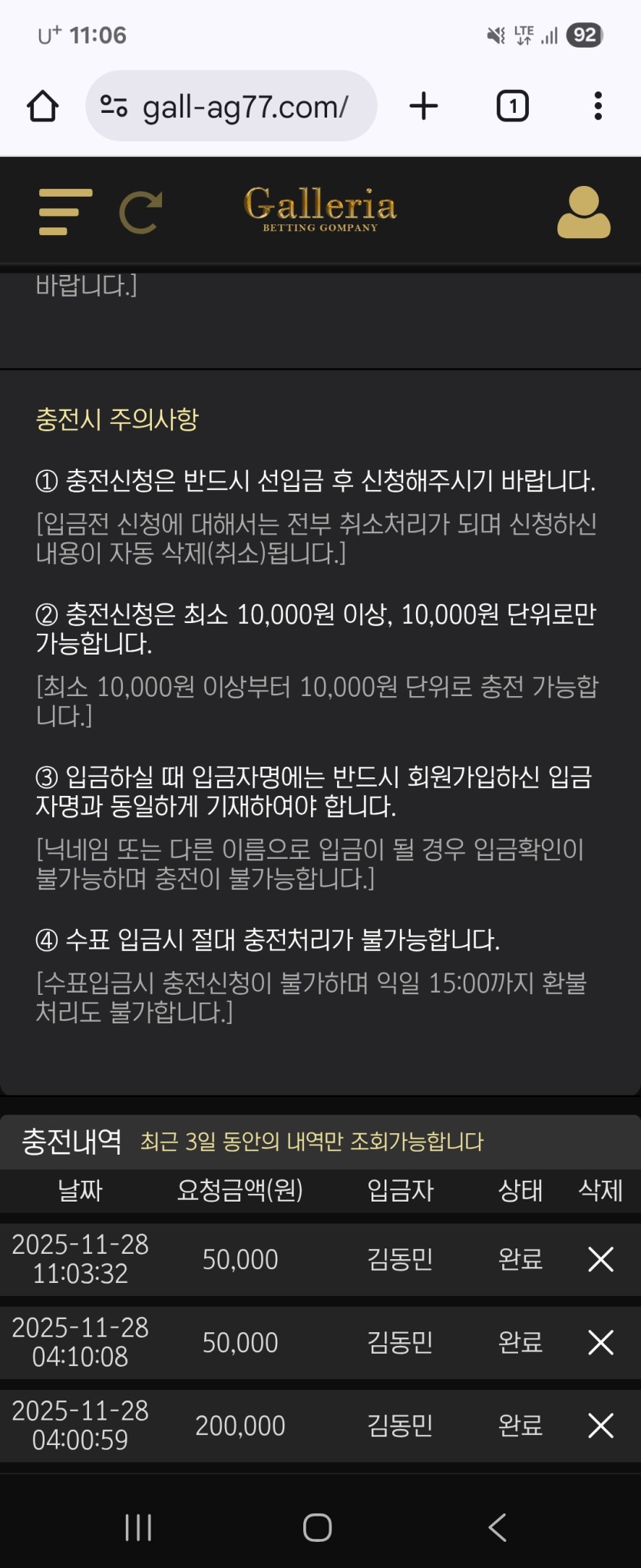The image size is (641, 1568).
Task: Open the recent apps view
Action: tap(138, 1527)
